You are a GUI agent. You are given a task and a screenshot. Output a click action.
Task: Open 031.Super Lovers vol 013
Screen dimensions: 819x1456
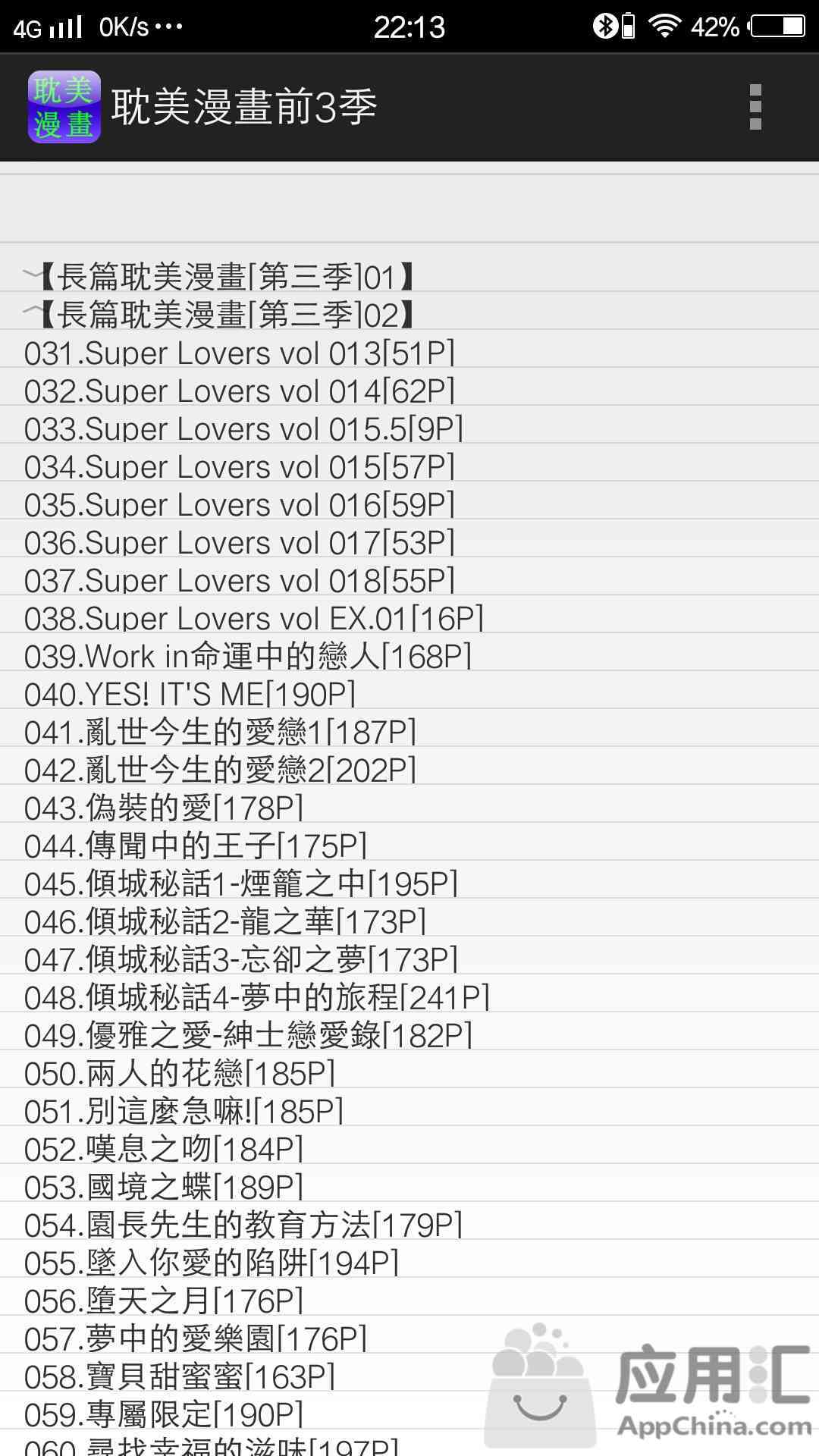pyautogui.click(x=409, y=353)
